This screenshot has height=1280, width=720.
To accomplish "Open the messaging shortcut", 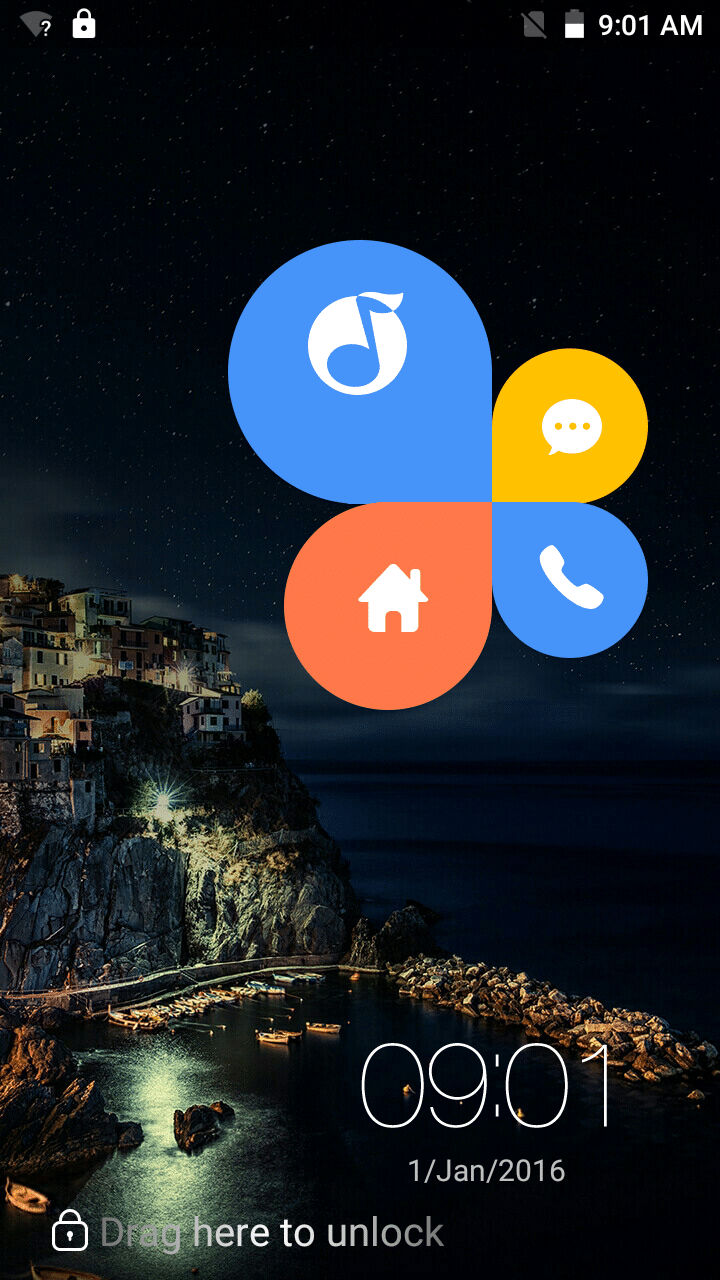I will point(571,428).
